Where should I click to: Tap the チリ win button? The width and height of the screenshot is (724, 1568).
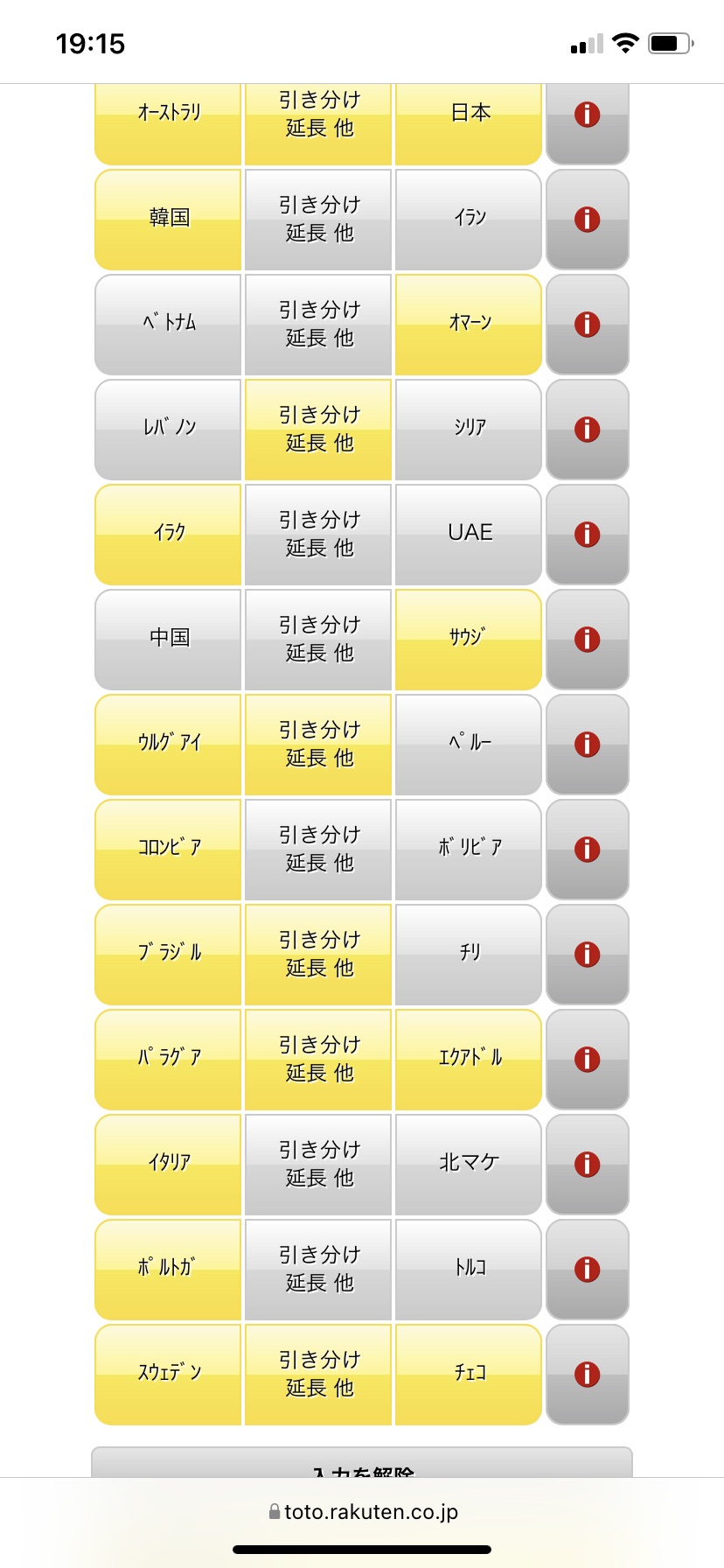[x=469, y=955]
